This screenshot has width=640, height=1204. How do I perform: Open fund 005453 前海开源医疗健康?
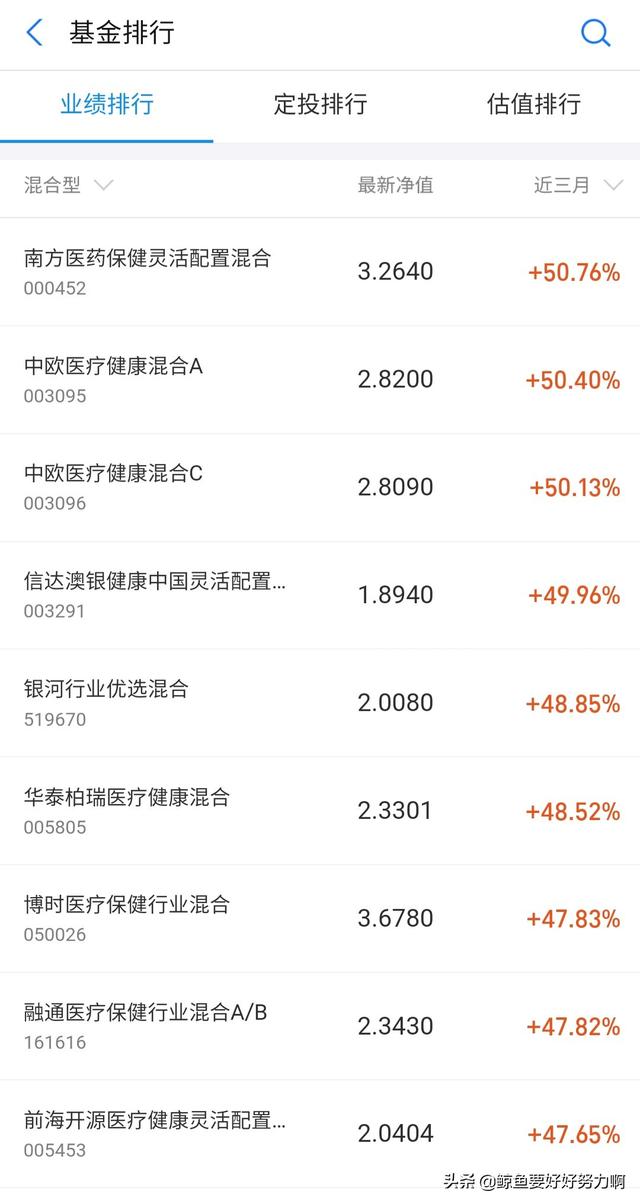coord(320,1134)
